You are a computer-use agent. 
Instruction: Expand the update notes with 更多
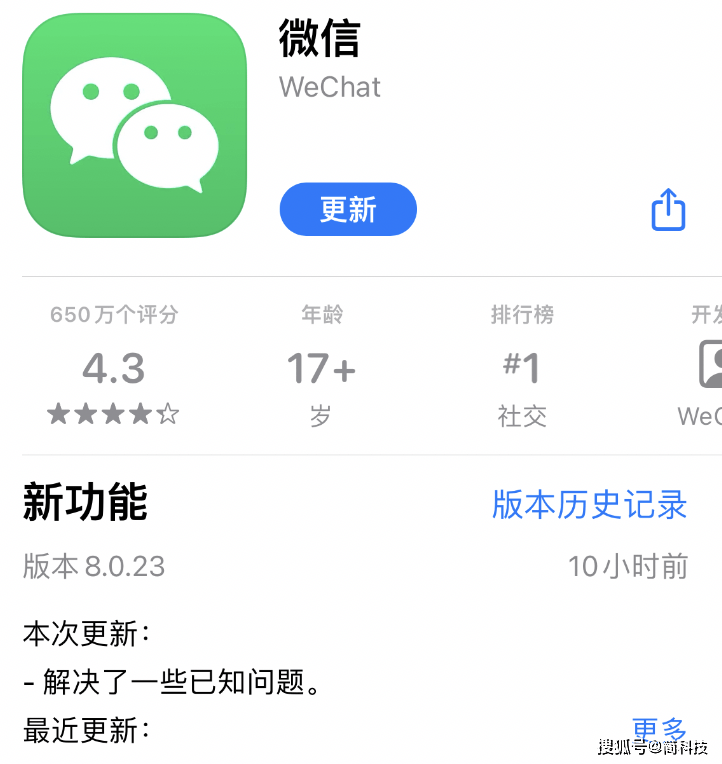click(661, 729)
